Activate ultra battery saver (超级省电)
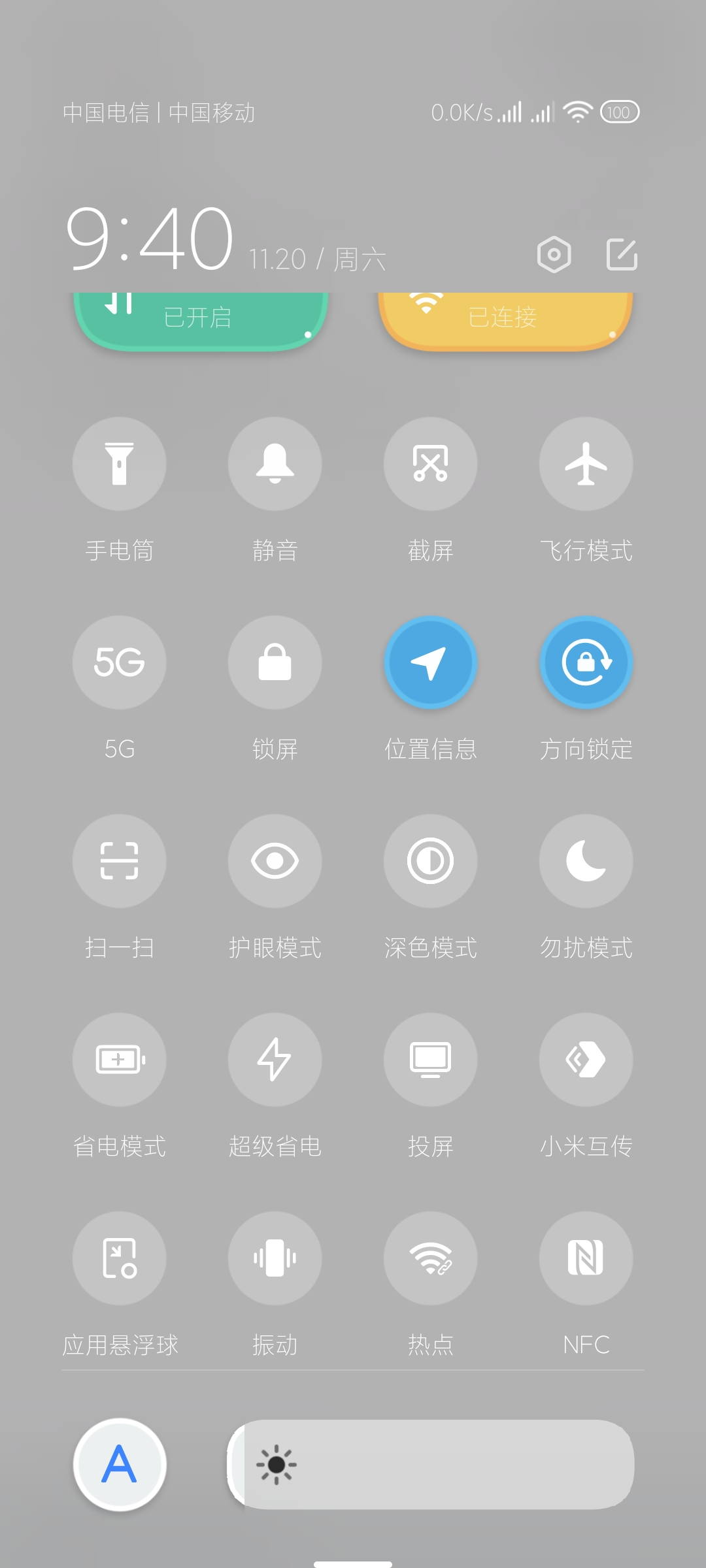The width and height of the screenshot is (706, 1568). (275, 1060)
